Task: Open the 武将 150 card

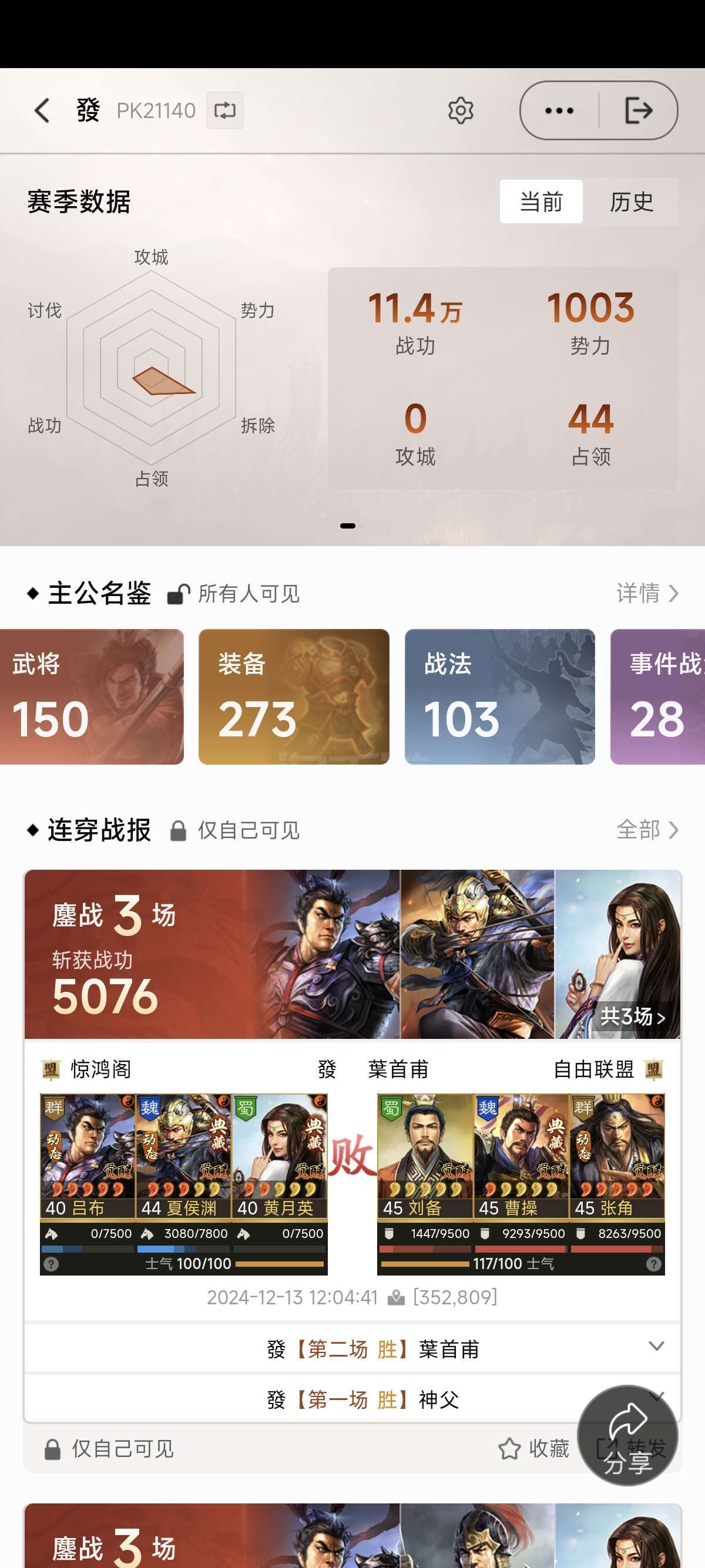Action: pos(91,696)
